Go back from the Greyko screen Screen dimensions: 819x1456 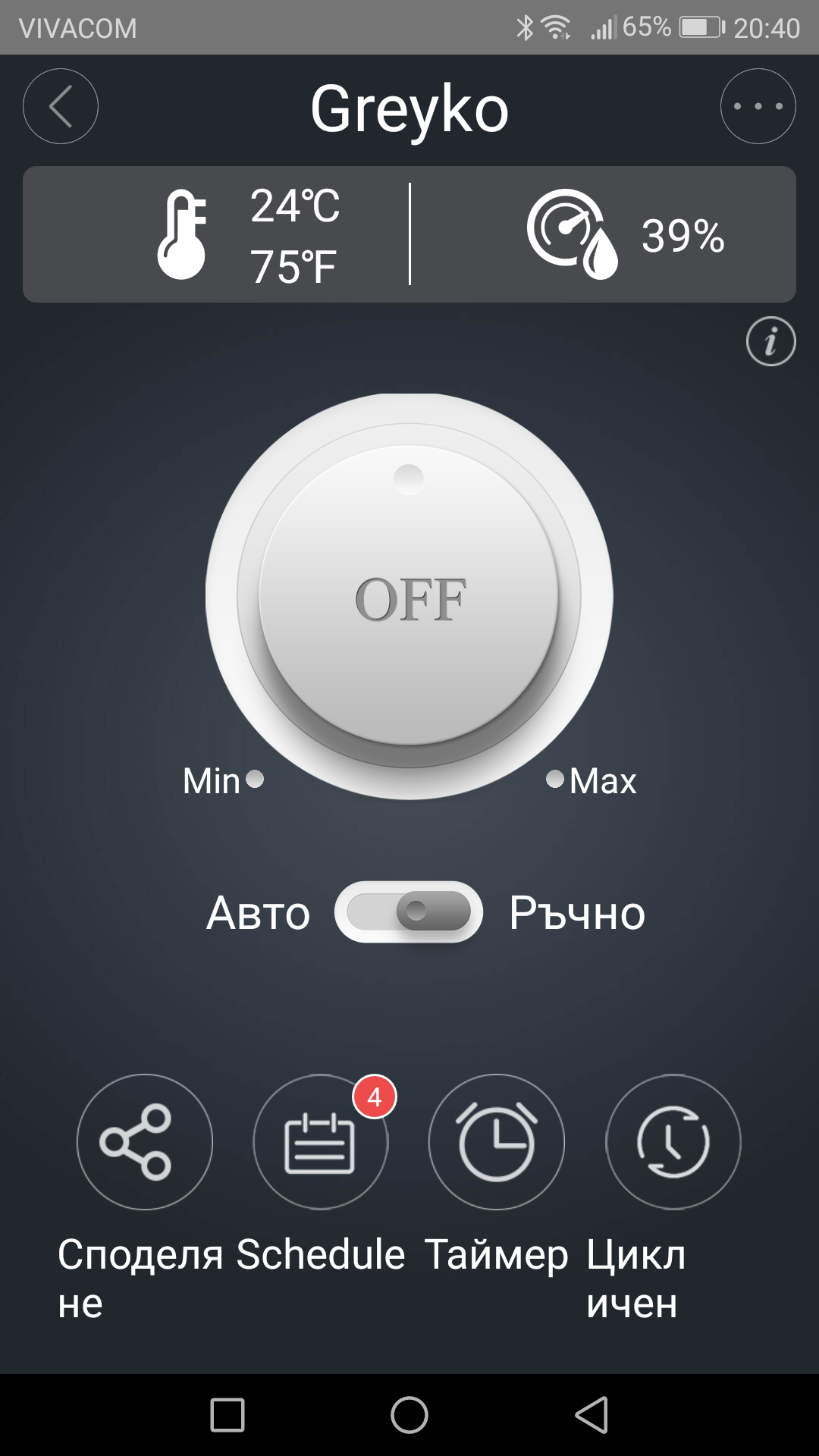click(61, 106)
